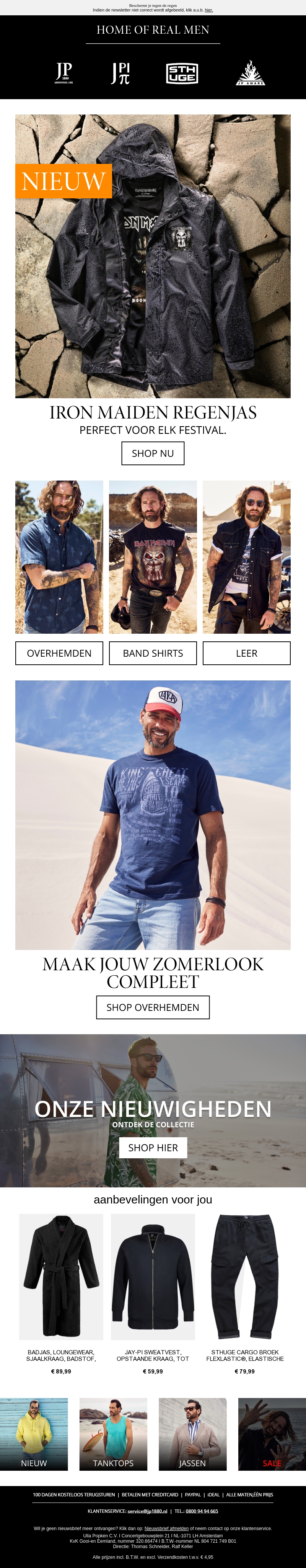The image size is (306, 1568).
Task: Tap SHOP OVERHEMDEN
Action: [x=153, y=1007]
